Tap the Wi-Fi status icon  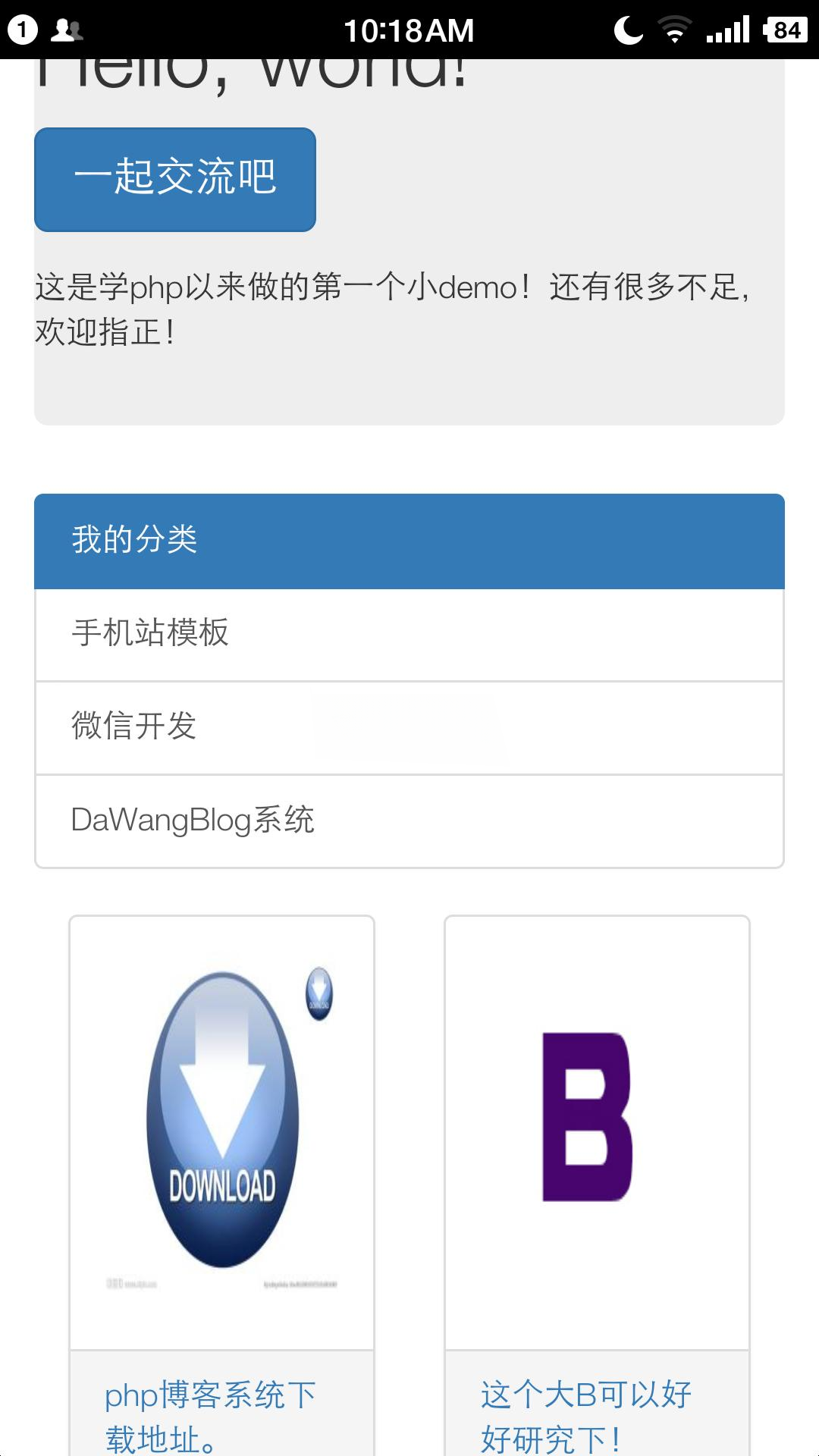[673, 30]
